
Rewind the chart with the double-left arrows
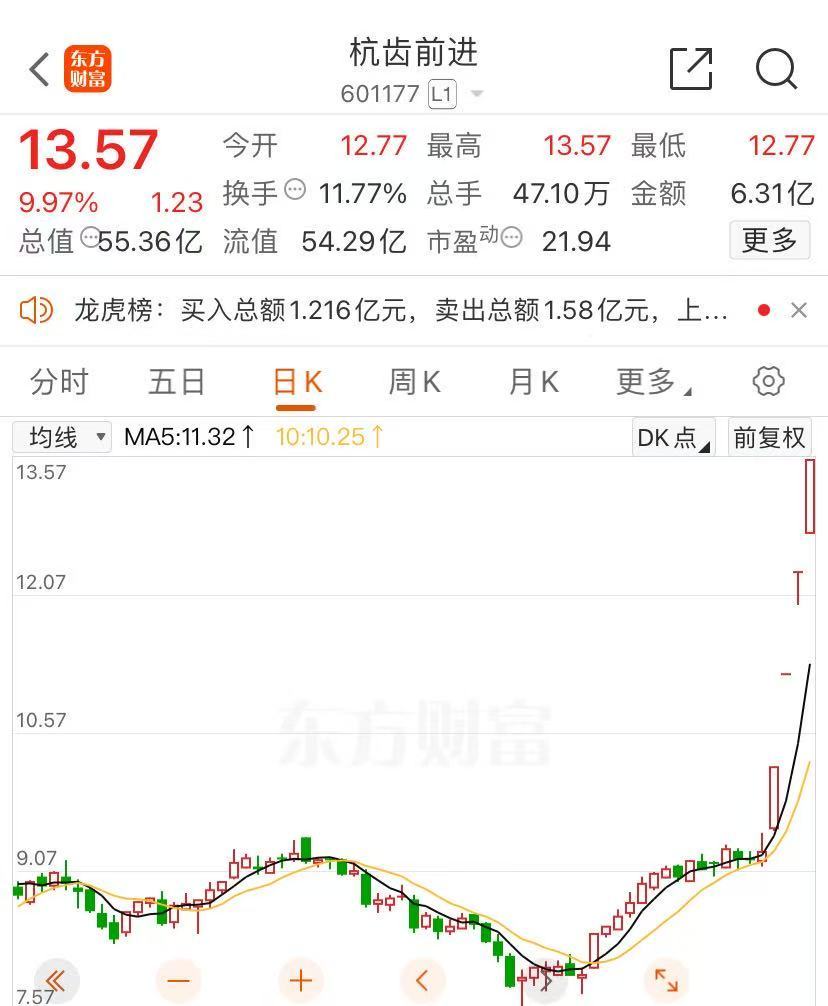56,981
